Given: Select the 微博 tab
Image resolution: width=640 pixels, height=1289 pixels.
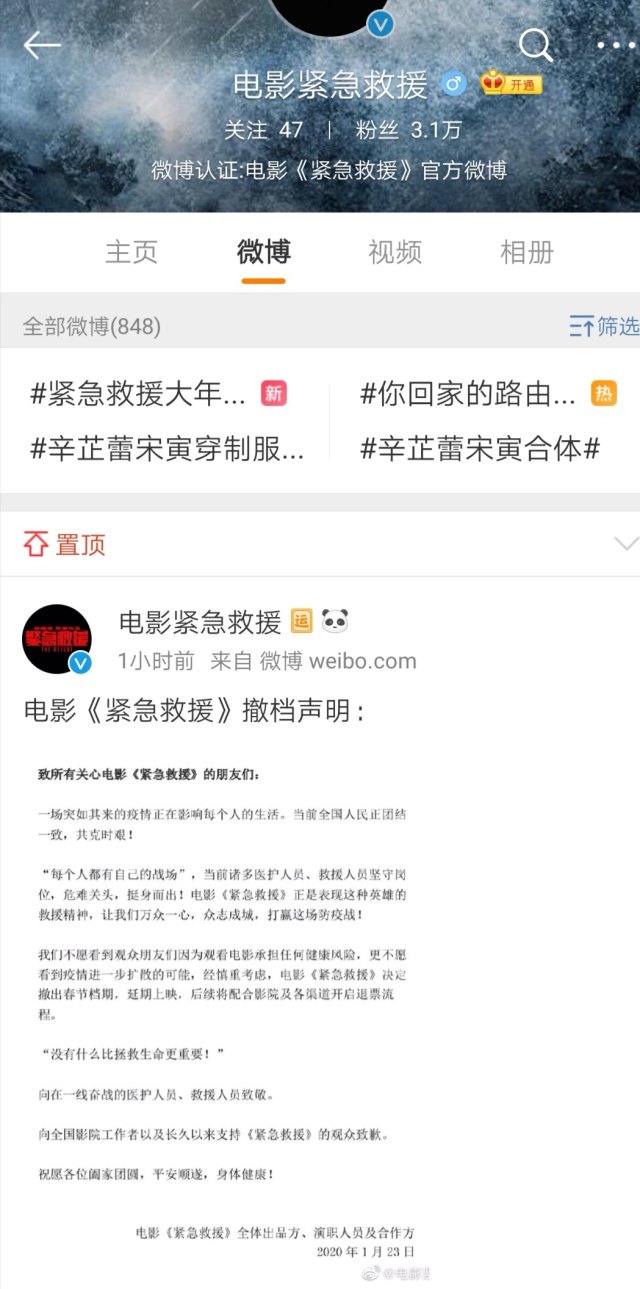Looking at the screenshot, I should (x=264, y=252).
